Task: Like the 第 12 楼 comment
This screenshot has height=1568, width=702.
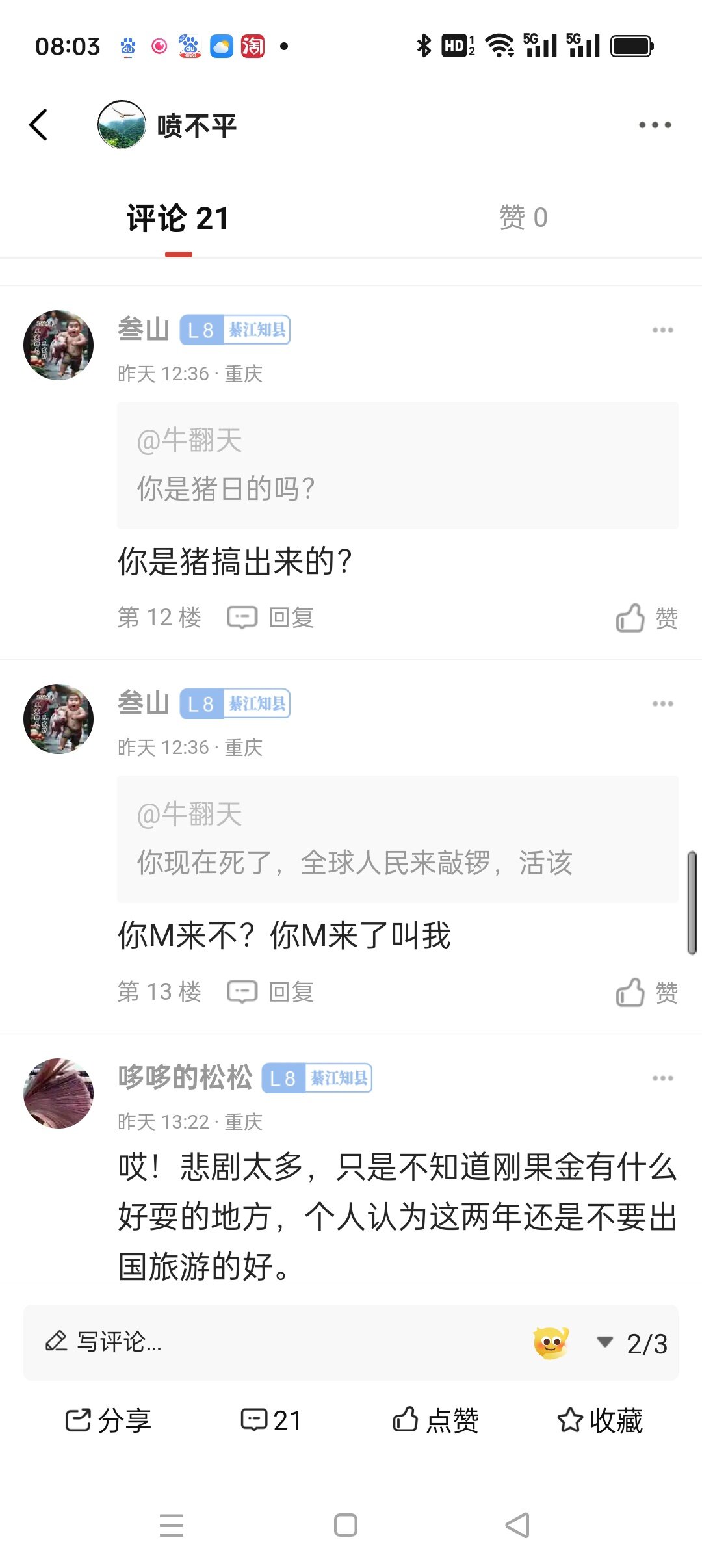Action: 646,618
